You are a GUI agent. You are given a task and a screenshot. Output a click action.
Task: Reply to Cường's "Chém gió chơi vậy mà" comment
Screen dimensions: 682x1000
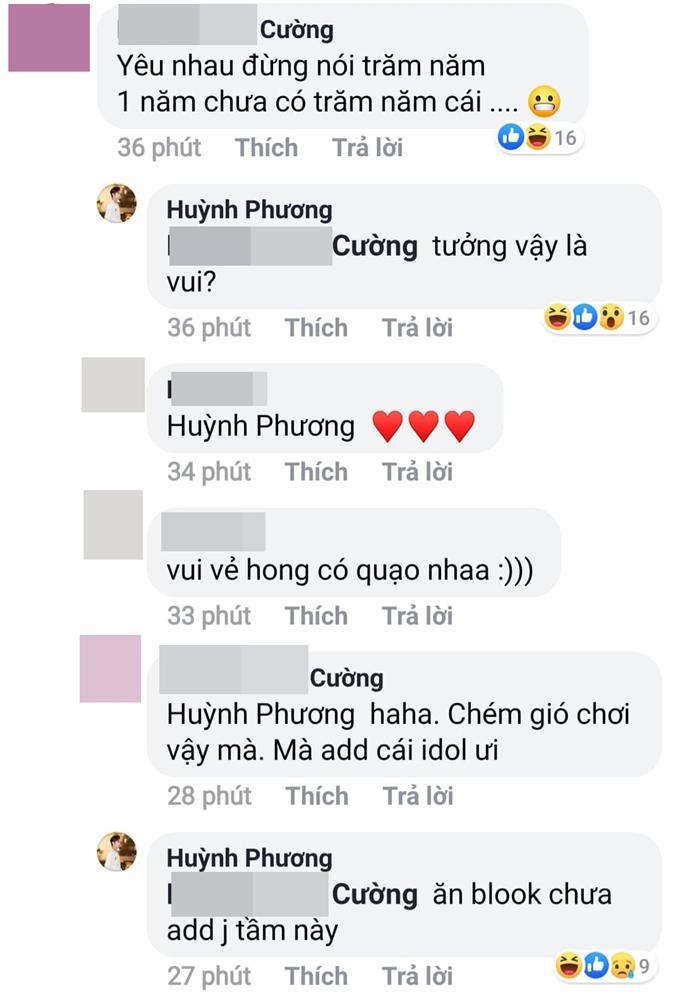417,796
